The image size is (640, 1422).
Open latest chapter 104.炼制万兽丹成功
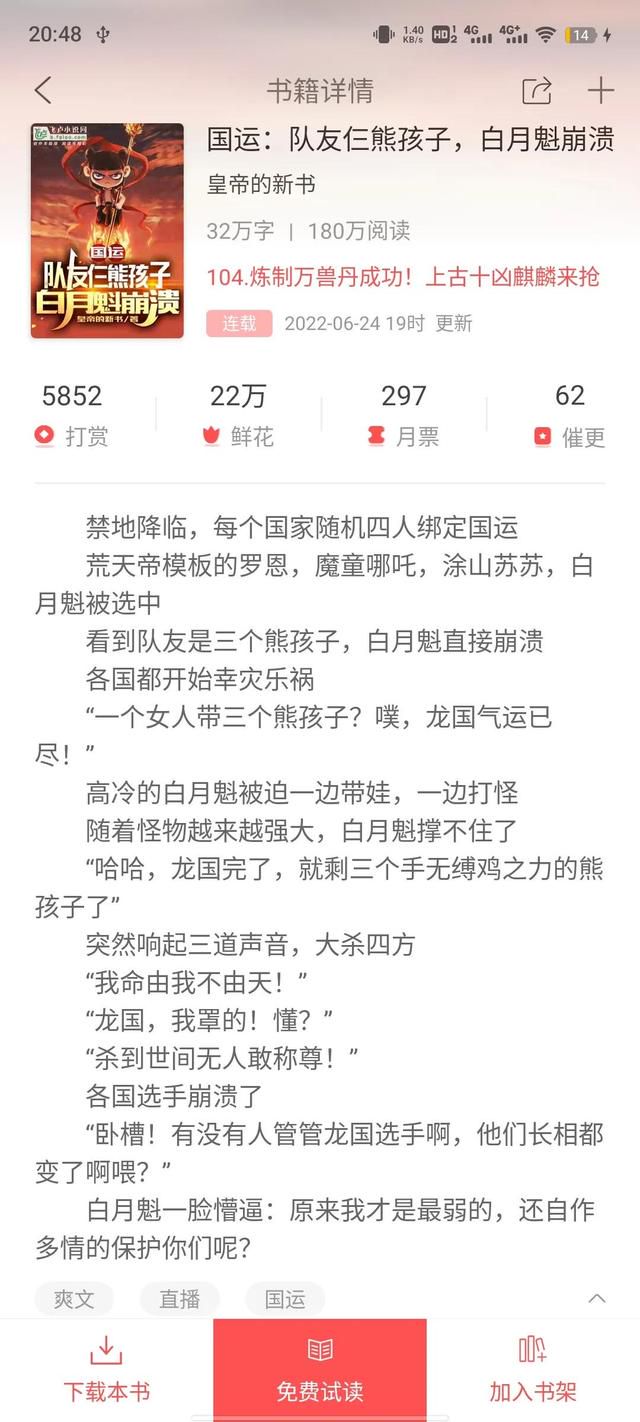pos(403,277)
